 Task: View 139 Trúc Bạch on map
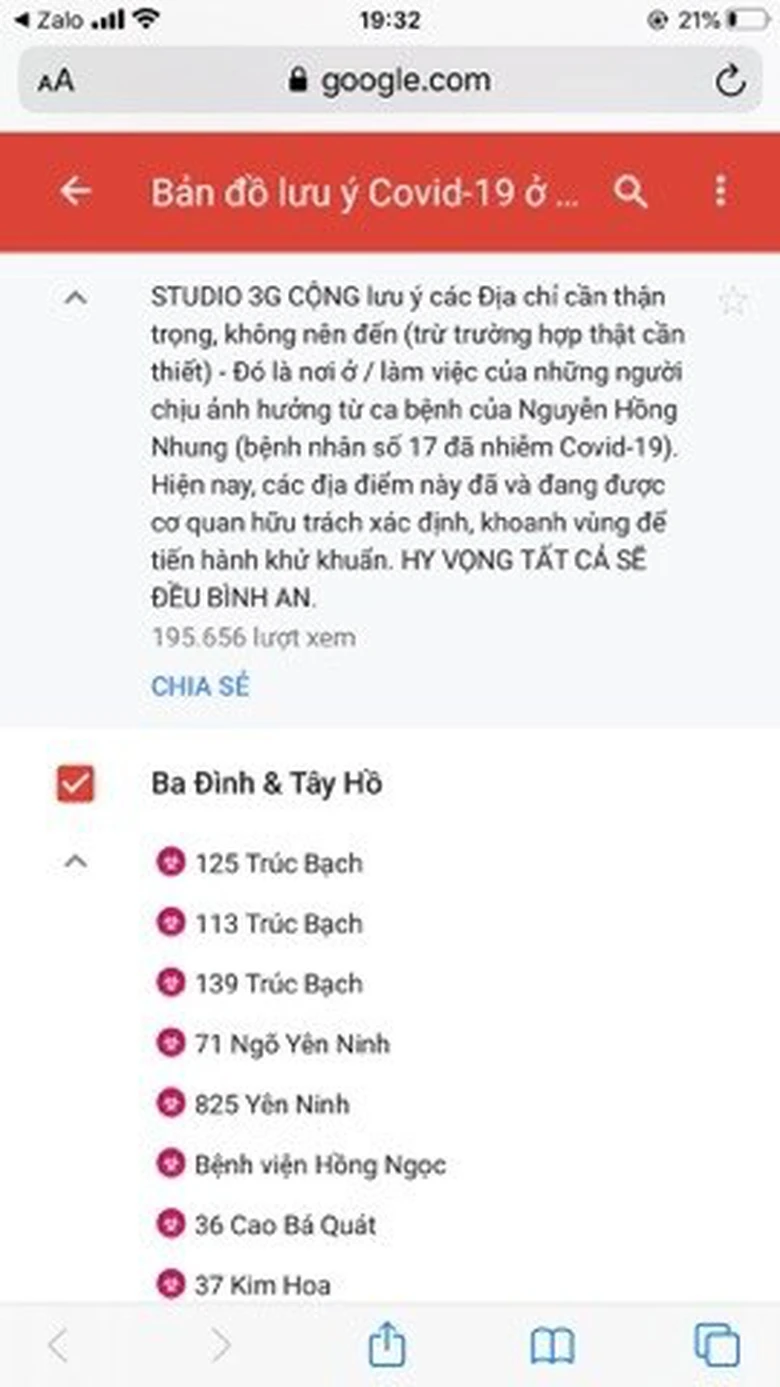pos(278,983)
